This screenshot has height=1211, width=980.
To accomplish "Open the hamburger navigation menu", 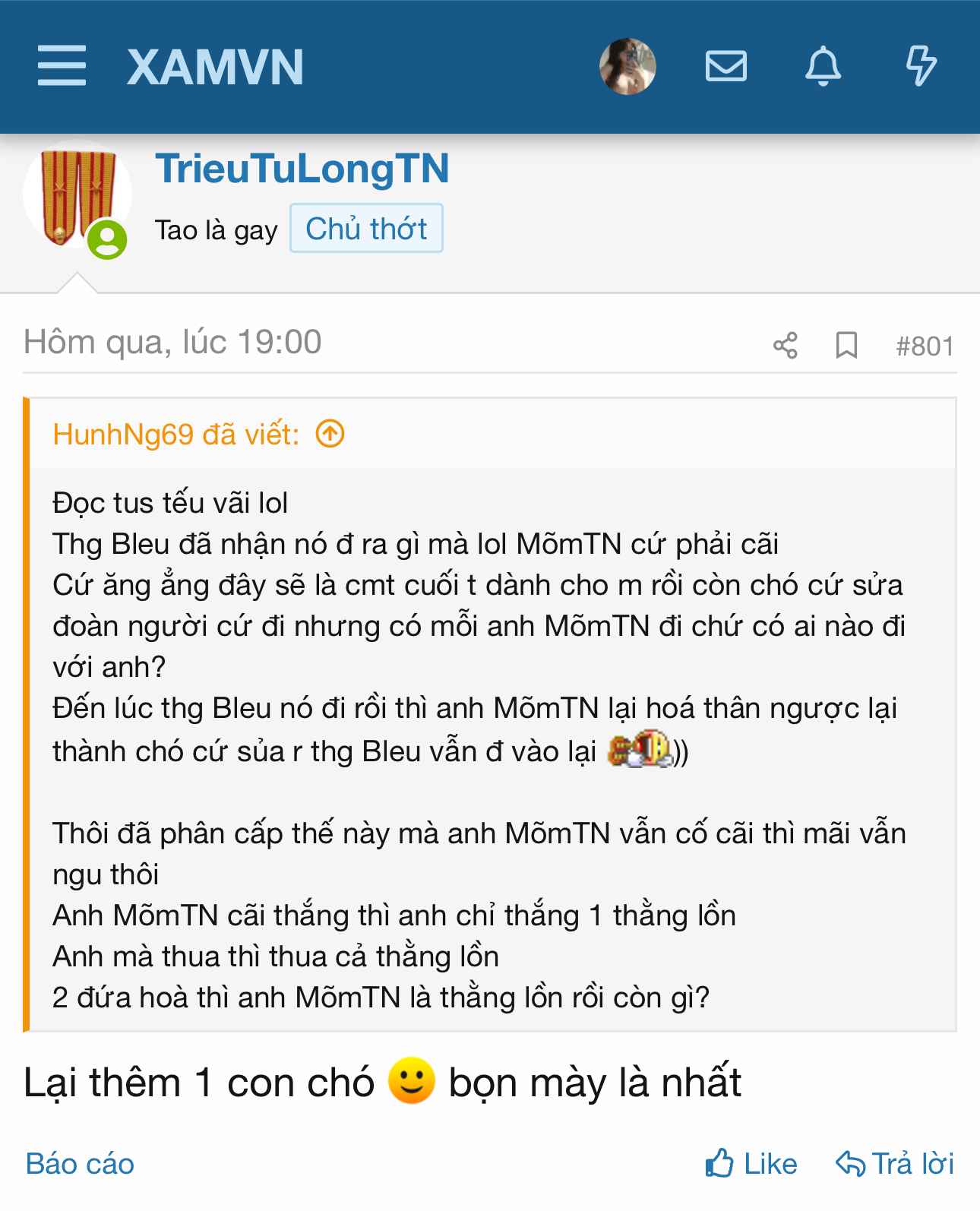I will pos(62,66).
